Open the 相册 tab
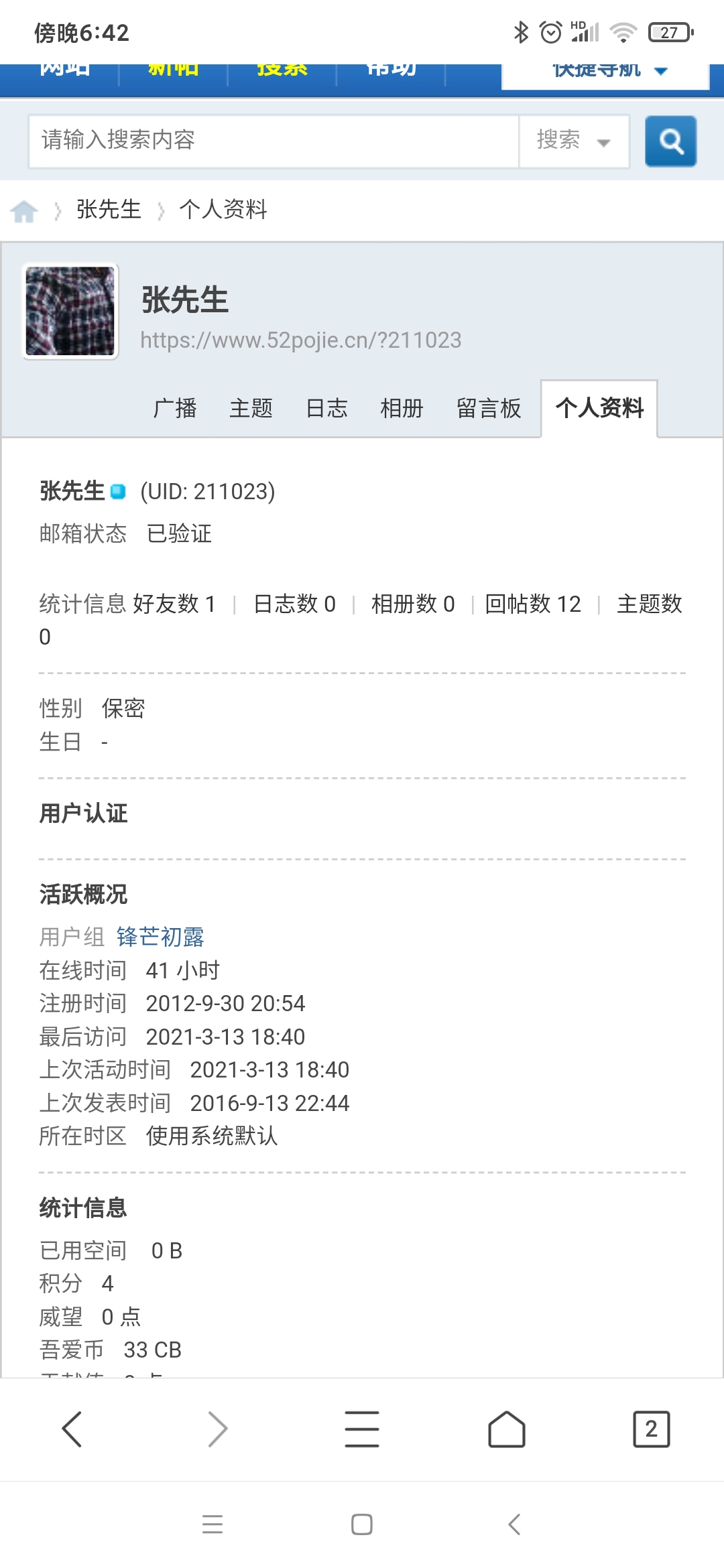Image resolution: width=724 pixels, height=1568 pixels. pyautogui.click(x=402, y=409)
